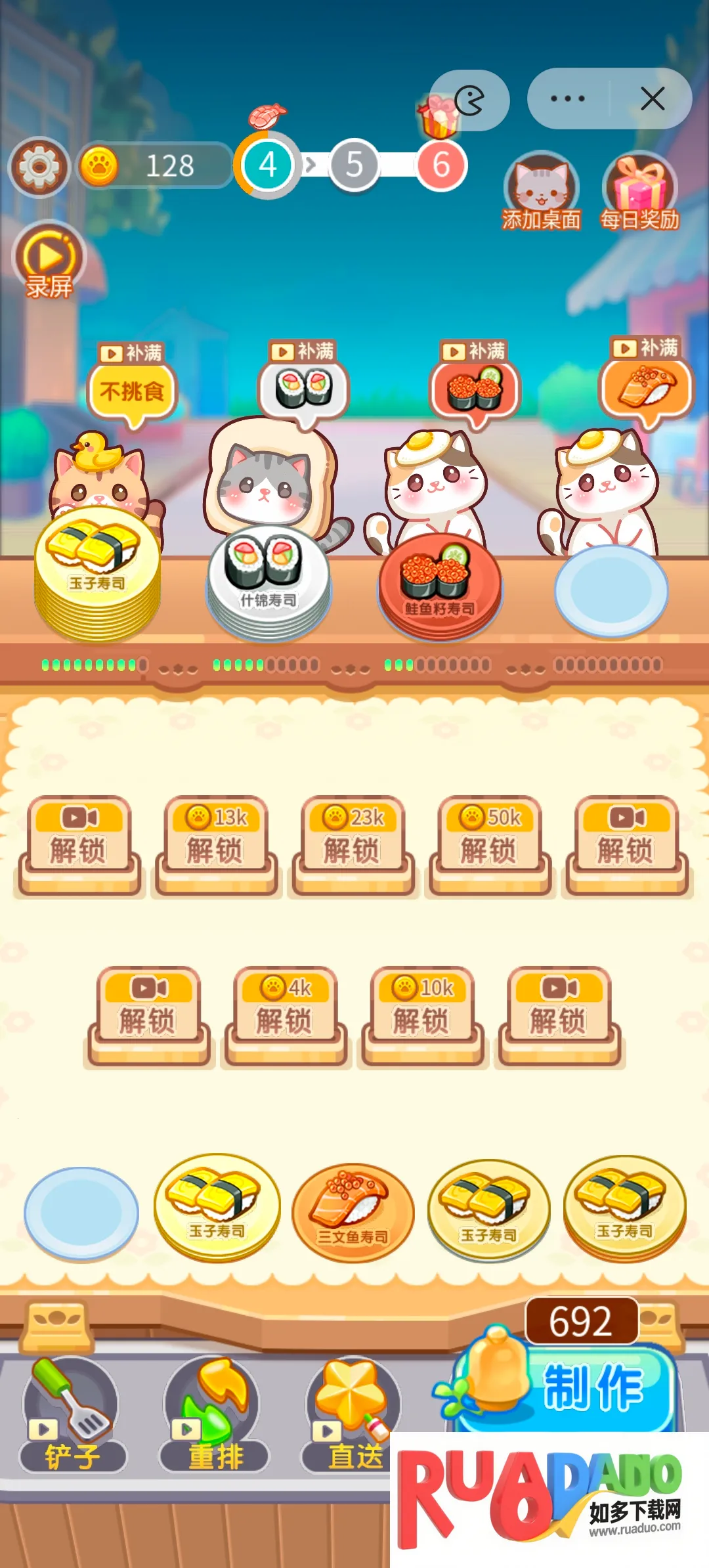This screenshot has height=1568, width=709.
Task: Open the settings gear icon
Action: point(39,167)
